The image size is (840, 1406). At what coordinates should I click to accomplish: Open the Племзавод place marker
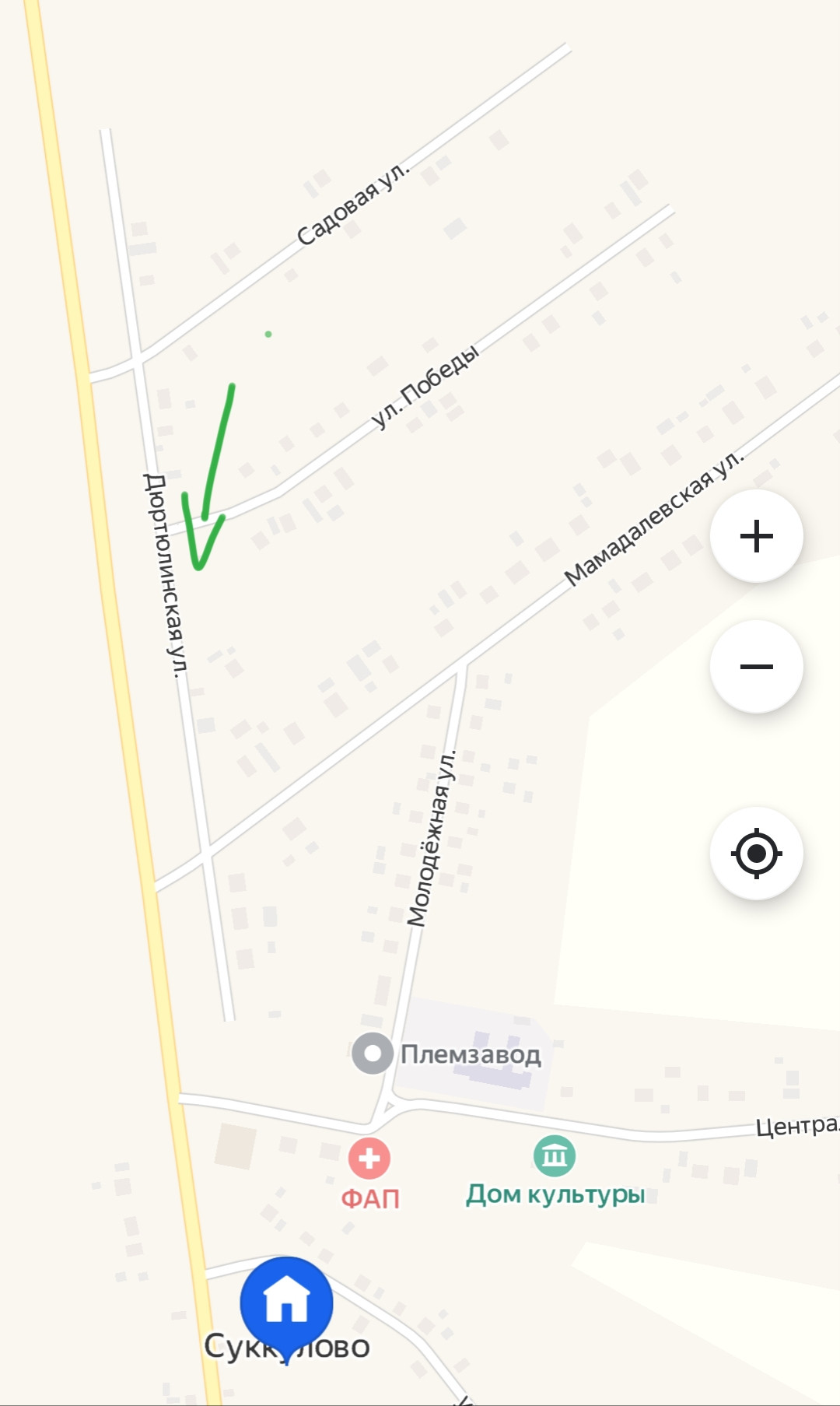click(373, 1054)
